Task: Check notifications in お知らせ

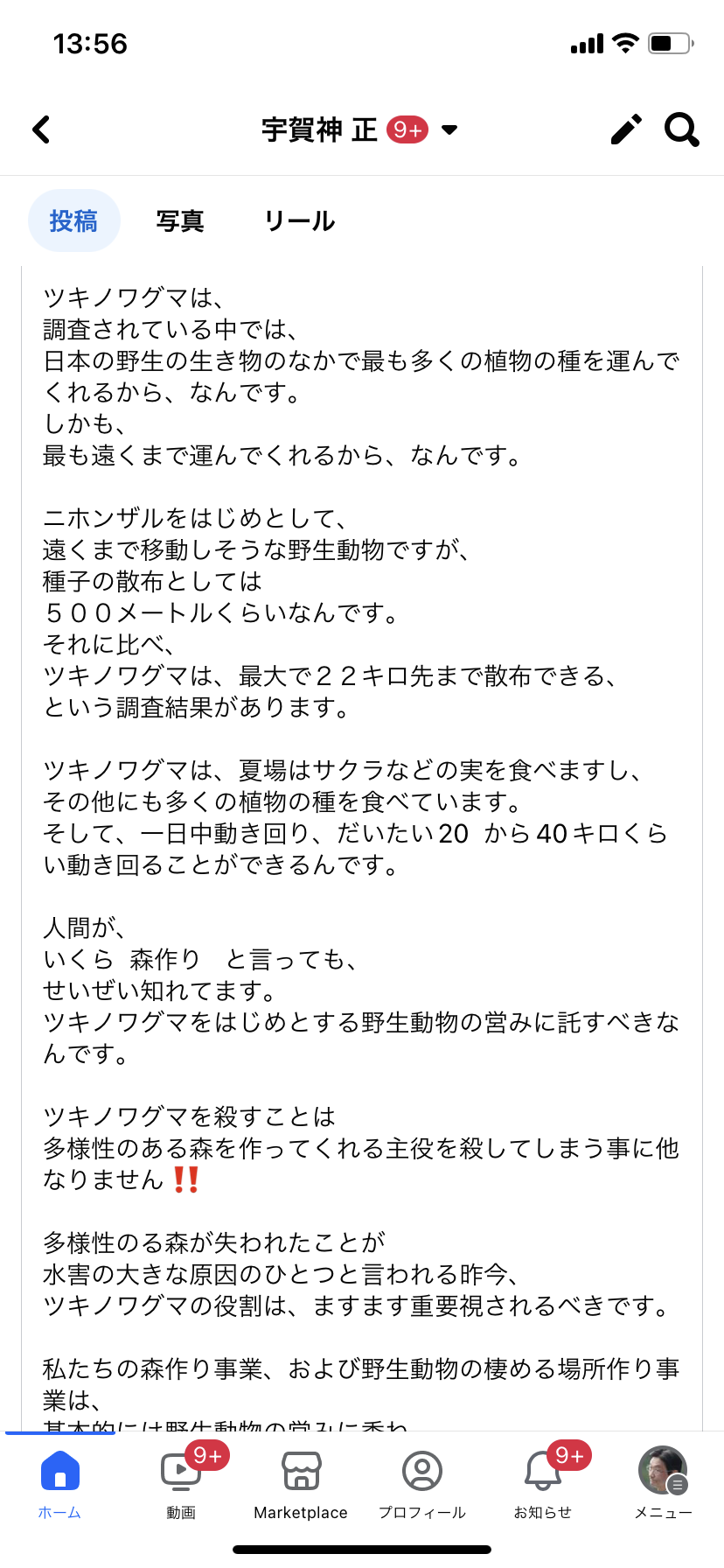Action: (x=542, y=1484)
